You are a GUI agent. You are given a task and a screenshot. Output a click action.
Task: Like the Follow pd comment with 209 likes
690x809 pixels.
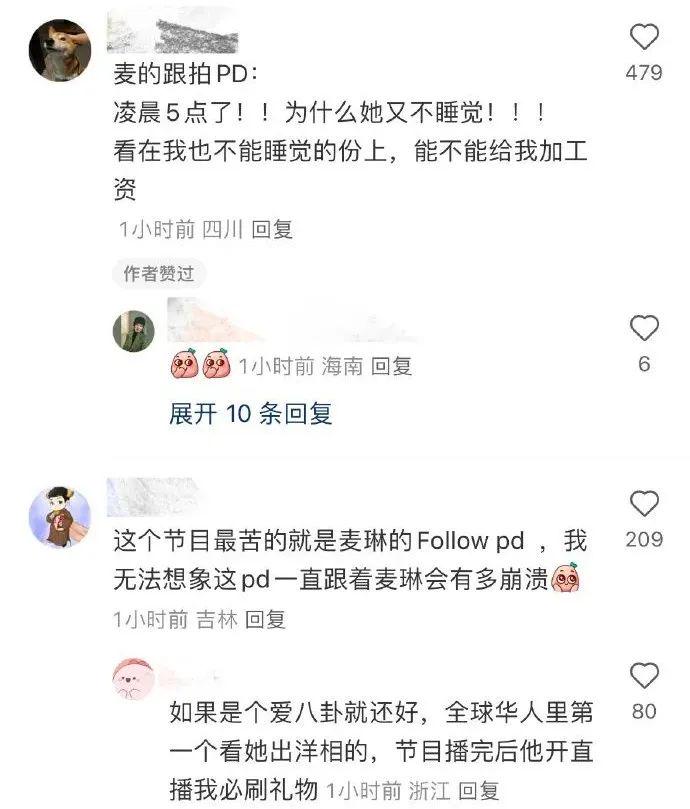645,504
